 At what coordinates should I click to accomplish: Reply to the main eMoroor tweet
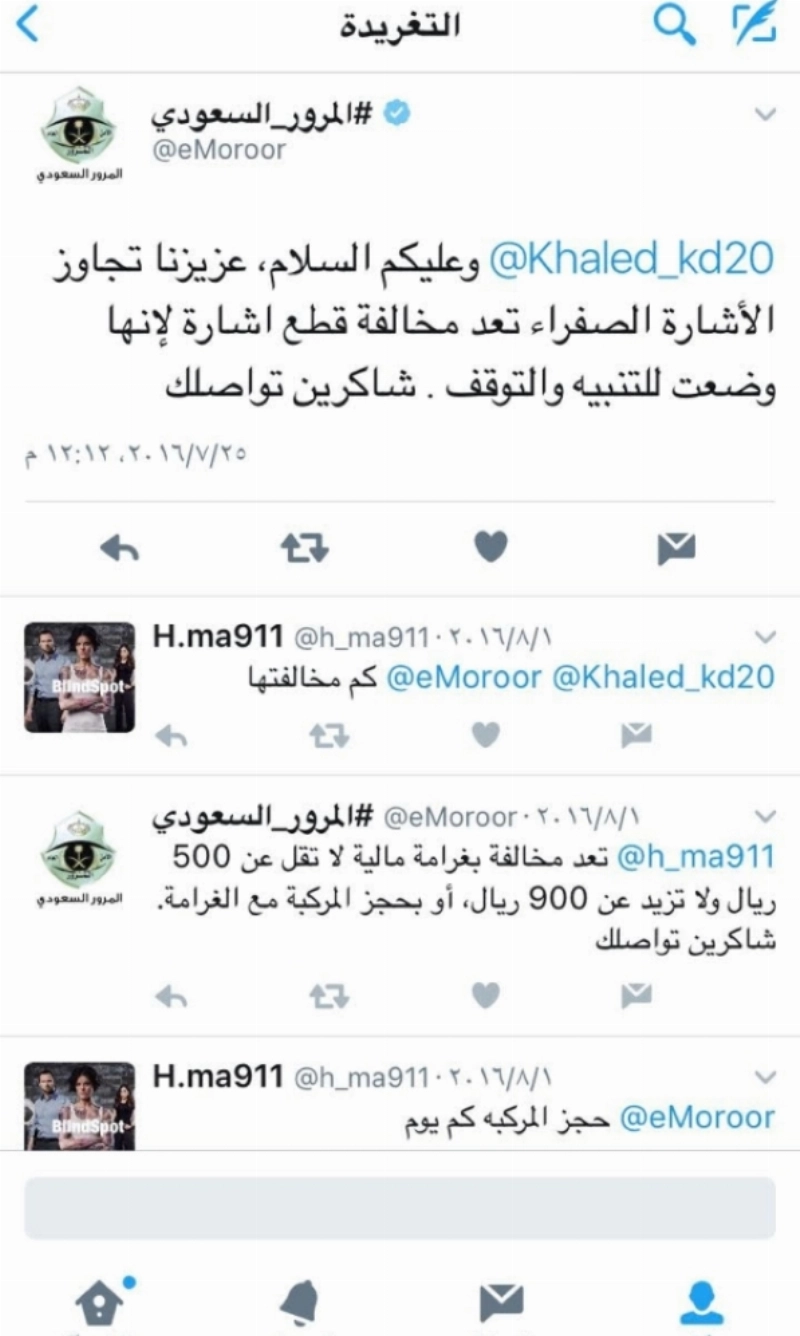pyautogui.click(x=120, y=547)
